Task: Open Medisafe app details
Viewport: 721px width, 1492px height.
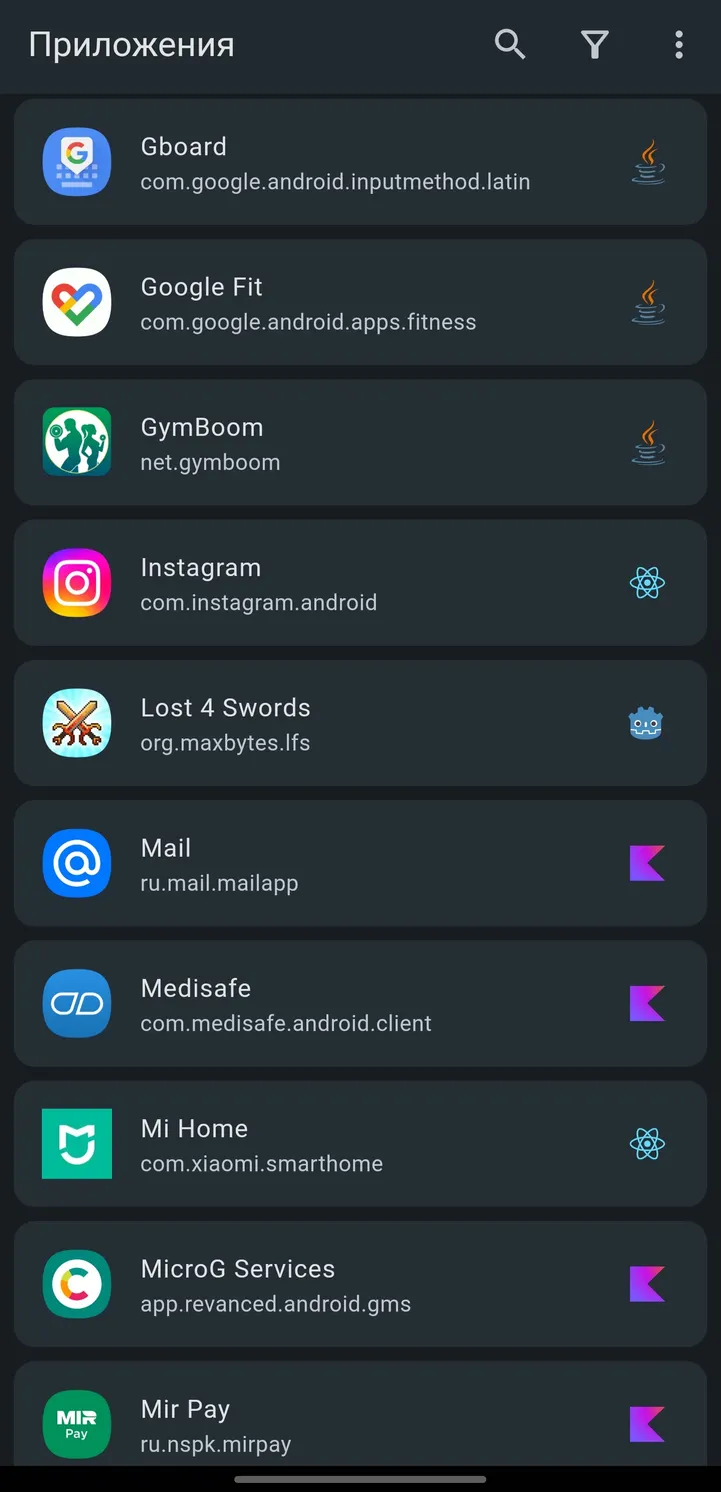Action: [360, 1003]
